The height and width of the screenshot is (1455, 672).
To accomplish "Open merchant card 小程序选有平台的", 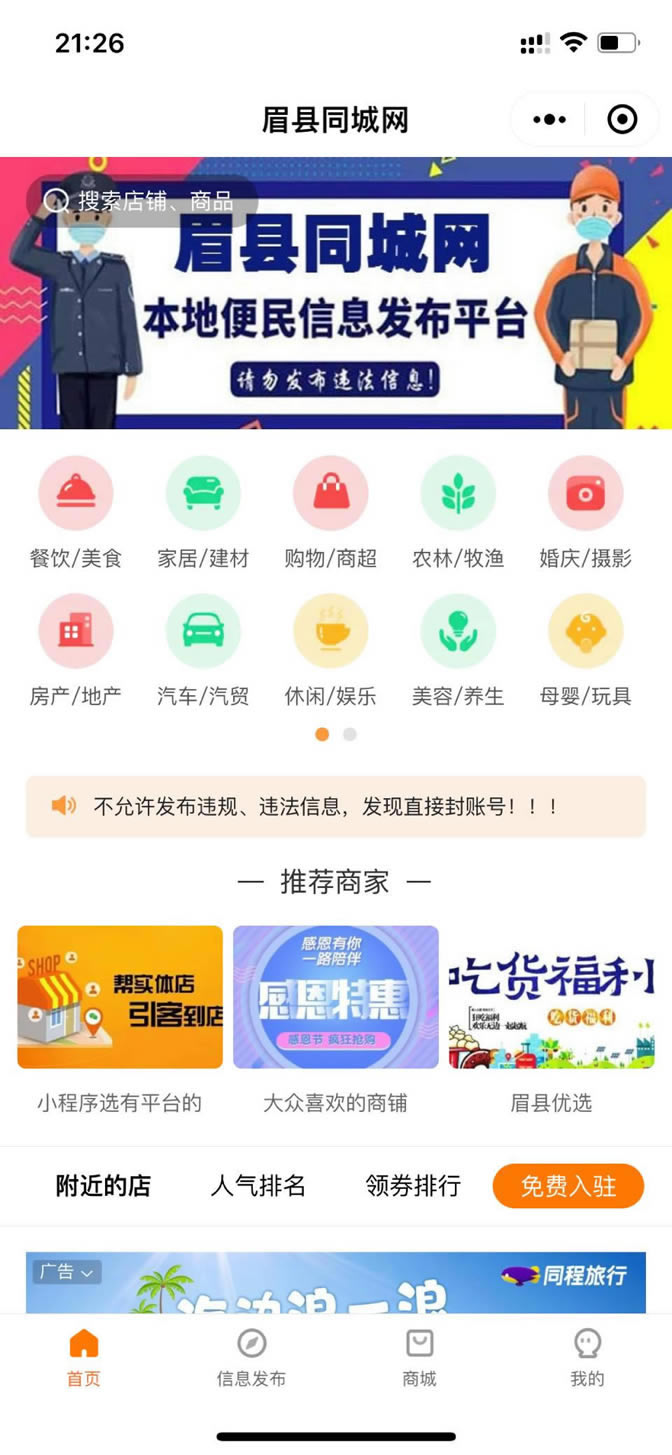I will [120, 997].
